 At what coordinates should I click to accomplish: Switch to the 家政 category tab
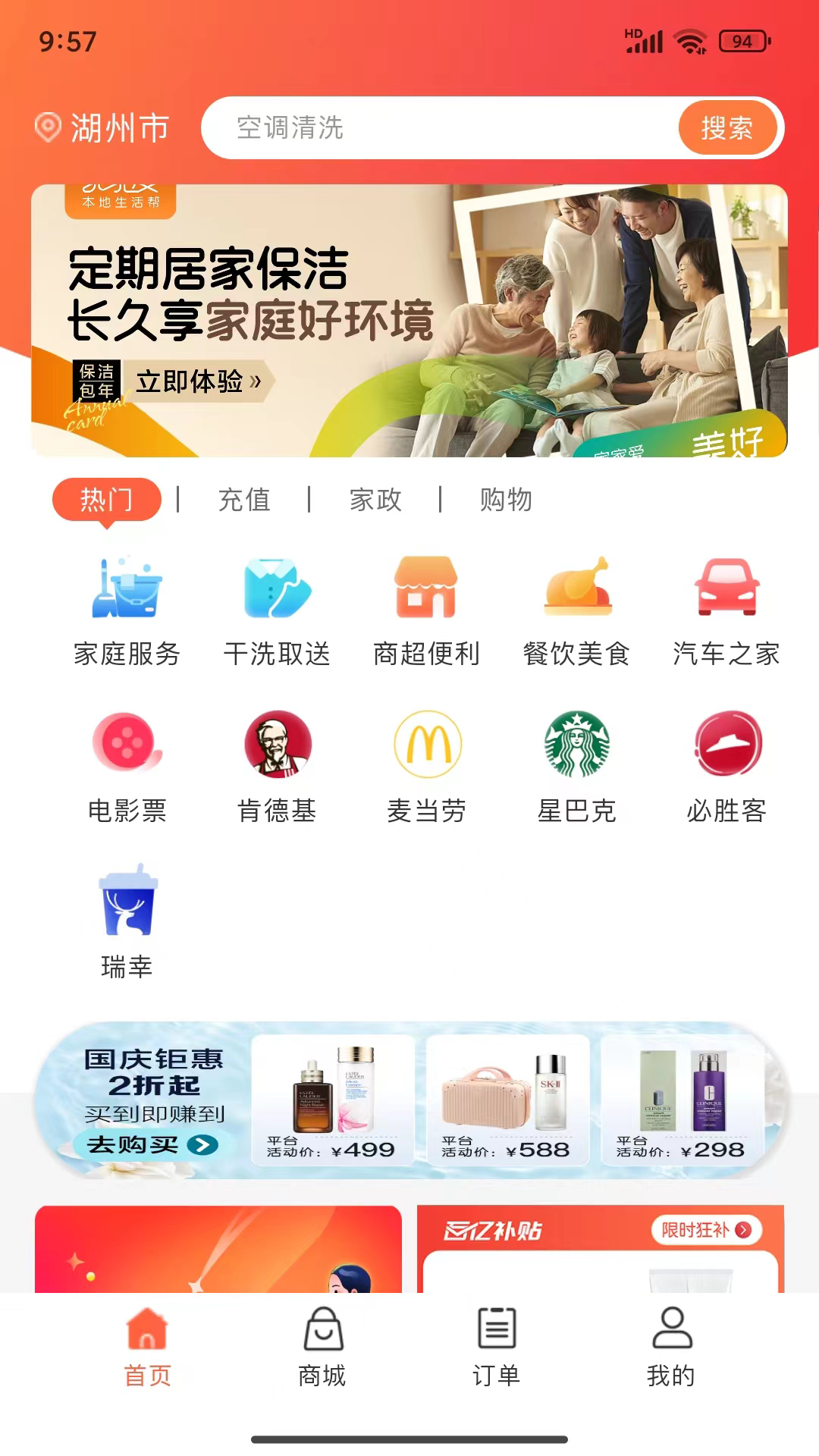375,500
